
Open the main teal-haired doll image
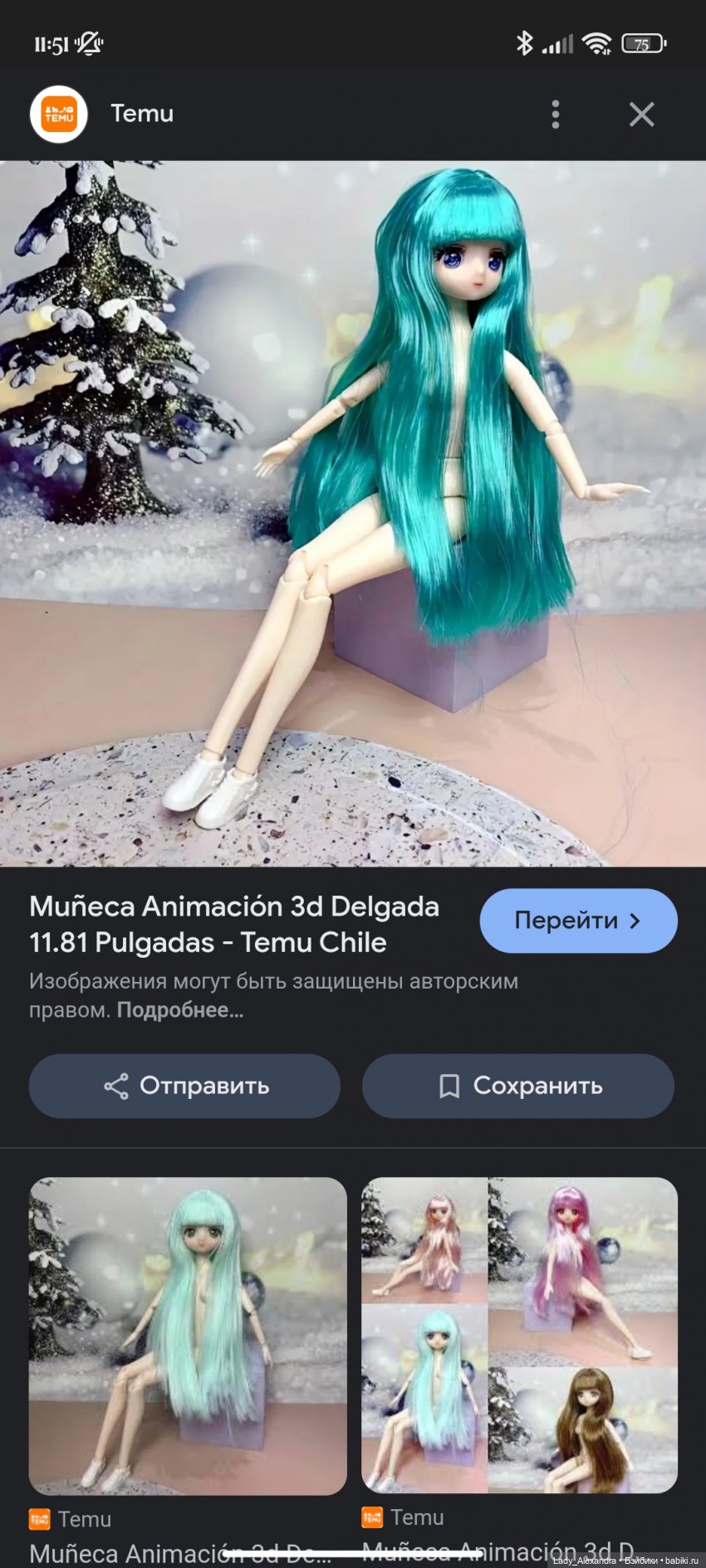tap(353, 513)
